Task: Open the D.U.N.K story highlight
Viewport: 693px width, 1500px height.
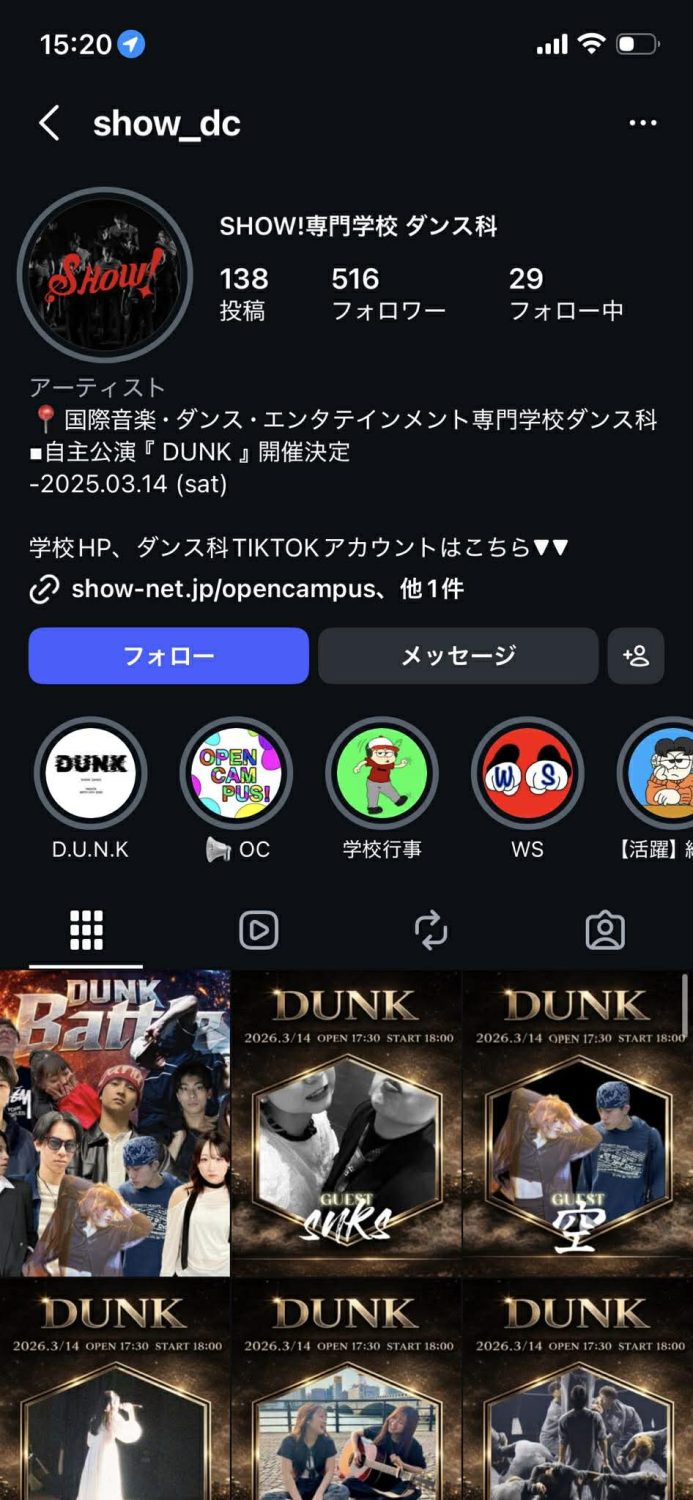Action: point(90,774)
